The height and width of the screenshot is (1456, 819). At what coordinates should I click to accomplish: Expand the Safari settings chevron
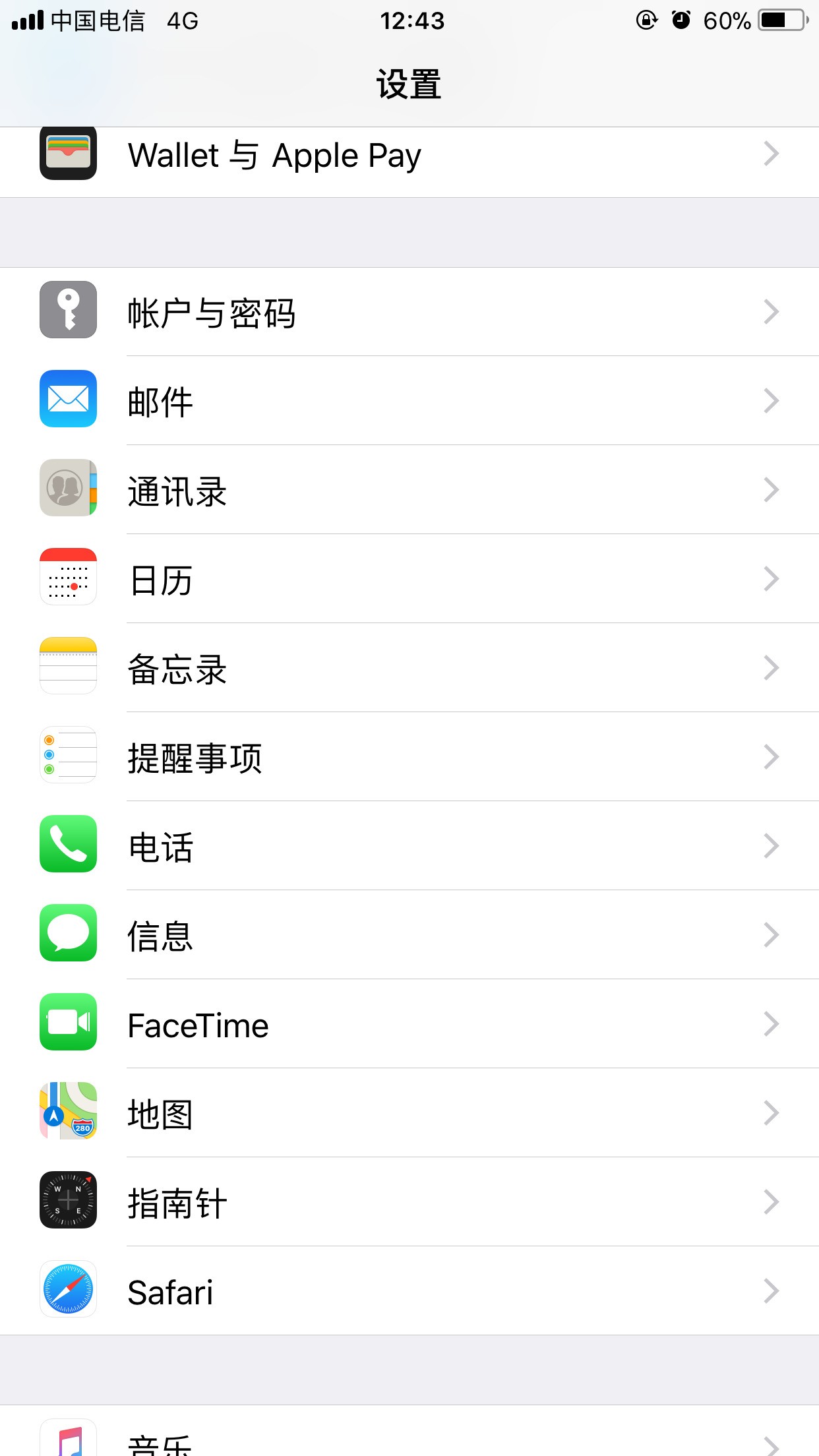[x=770, y=1290]
